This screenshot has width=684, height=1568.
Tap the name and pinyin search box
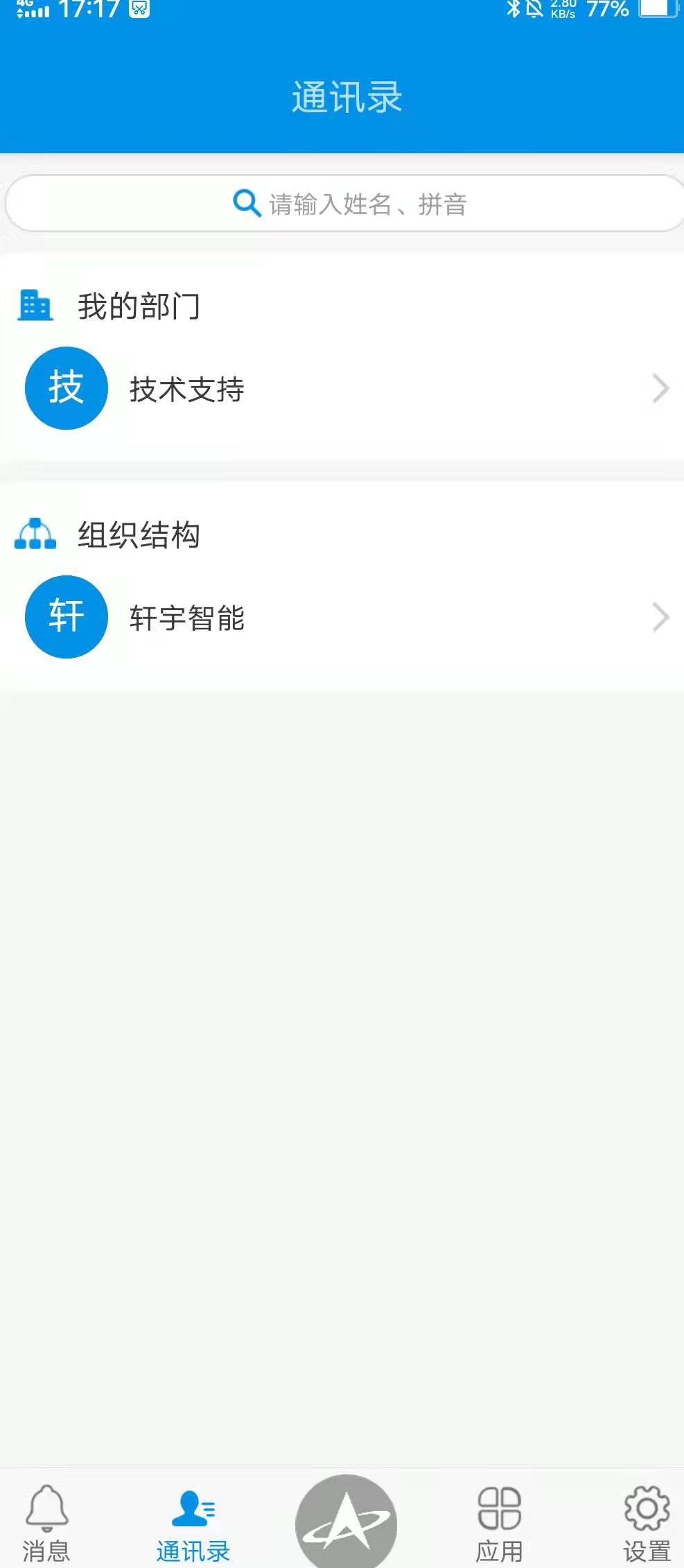(x=344, y=204)
